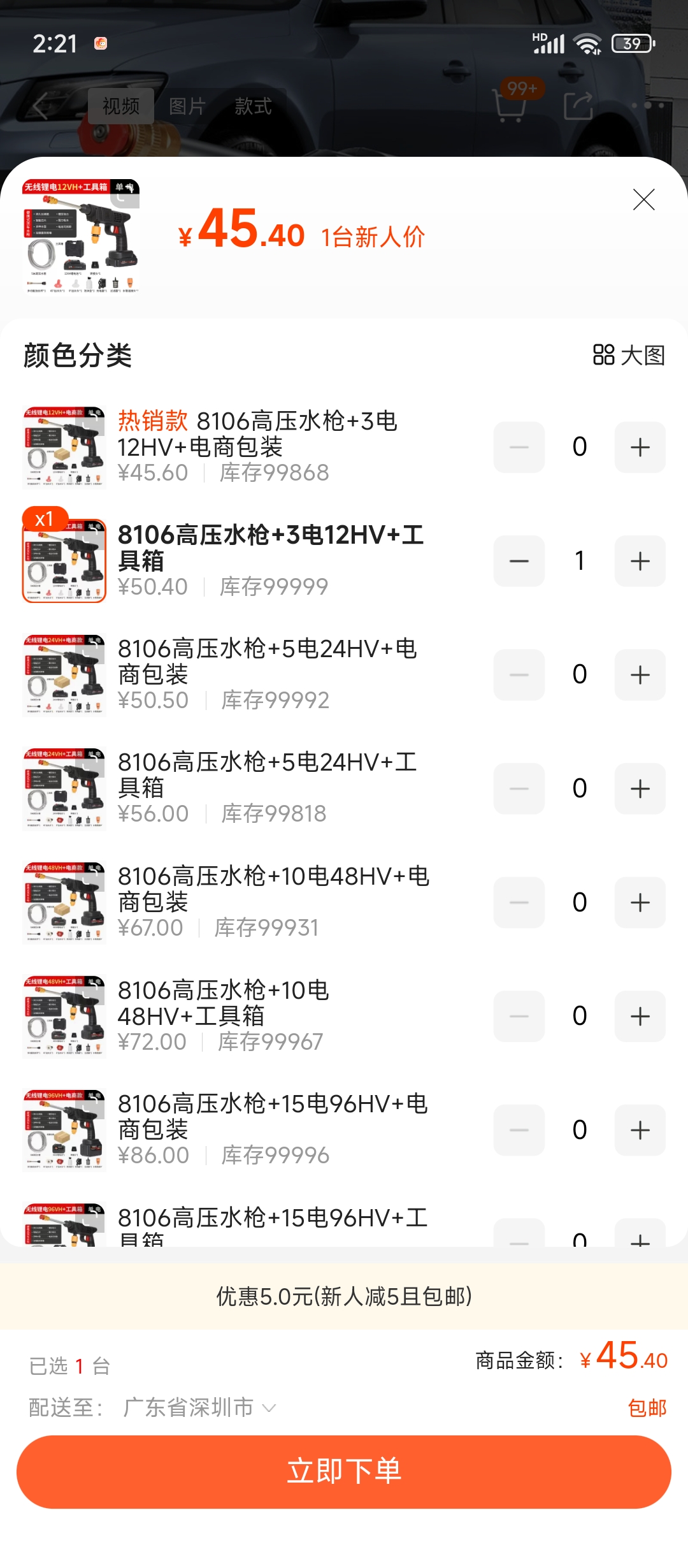Open the selected product preview image
Screen dimensions: 688x1568
pos(81,236)
